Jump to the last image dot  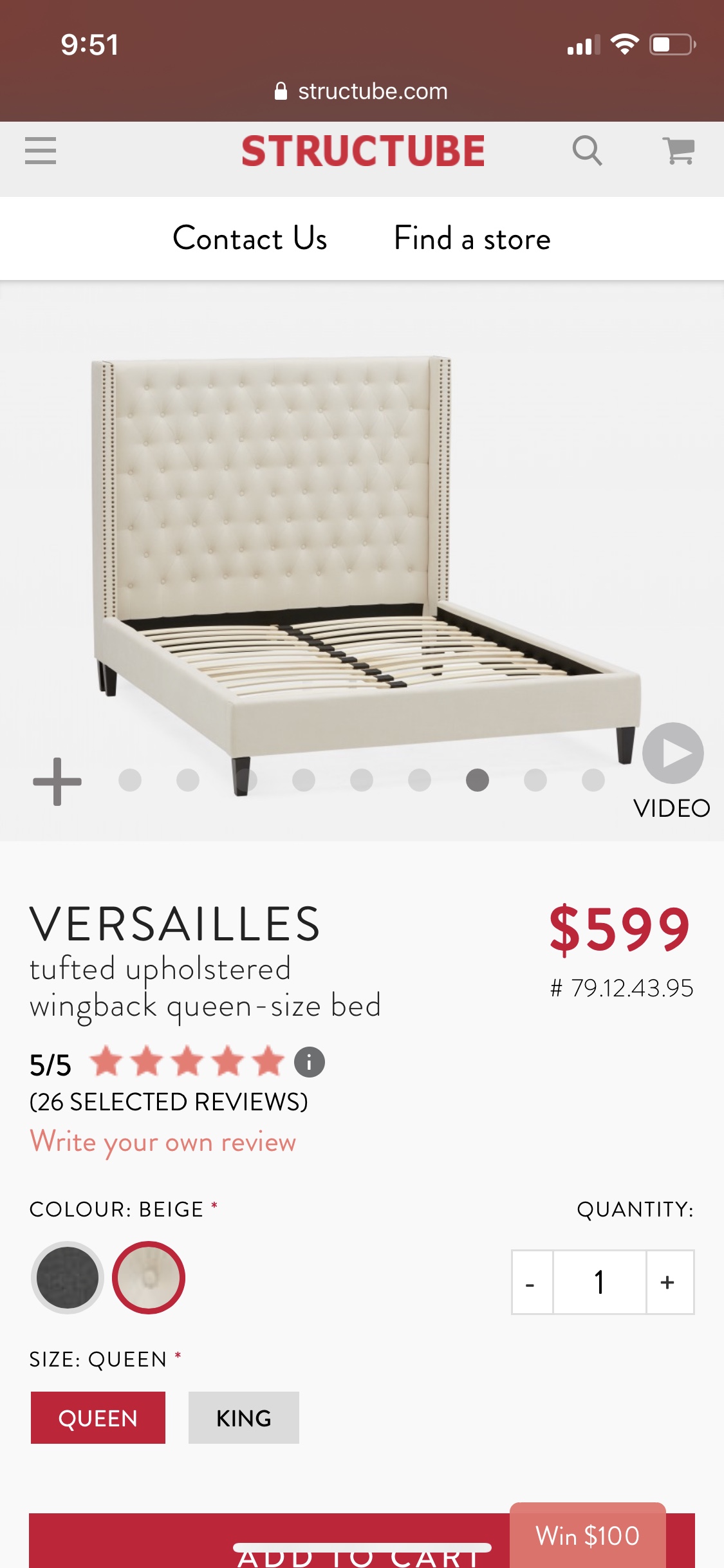[x=593, y=780]
